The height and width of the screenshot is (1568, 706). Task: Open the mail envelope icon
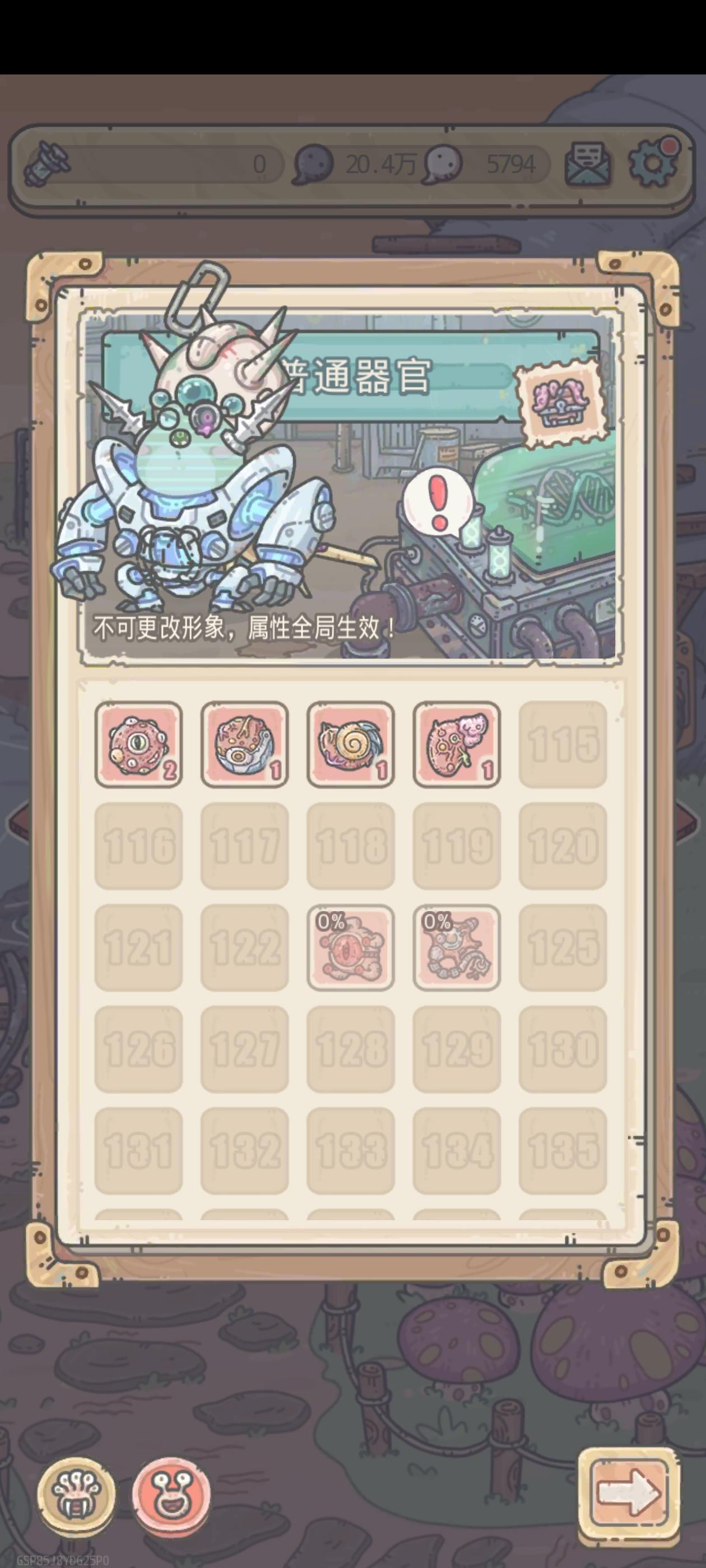click(588, 162)
